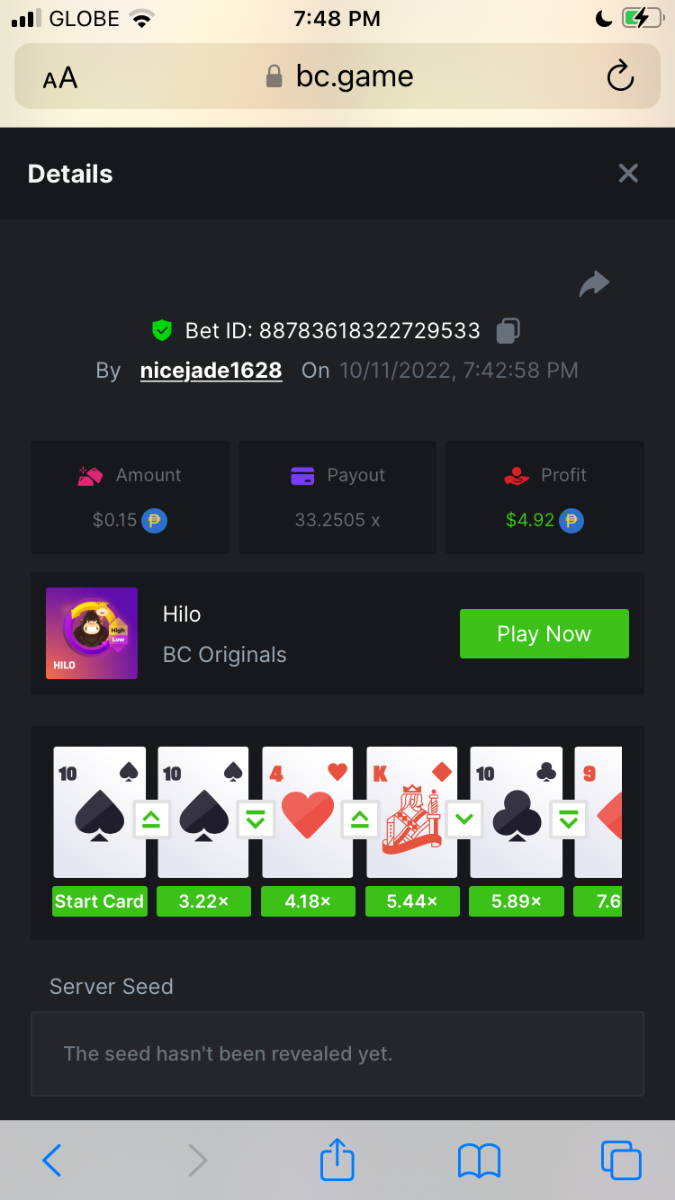Open nicejade1628's profile
The height and width of the screenshot is (1200, 675).
pos(211,370)
